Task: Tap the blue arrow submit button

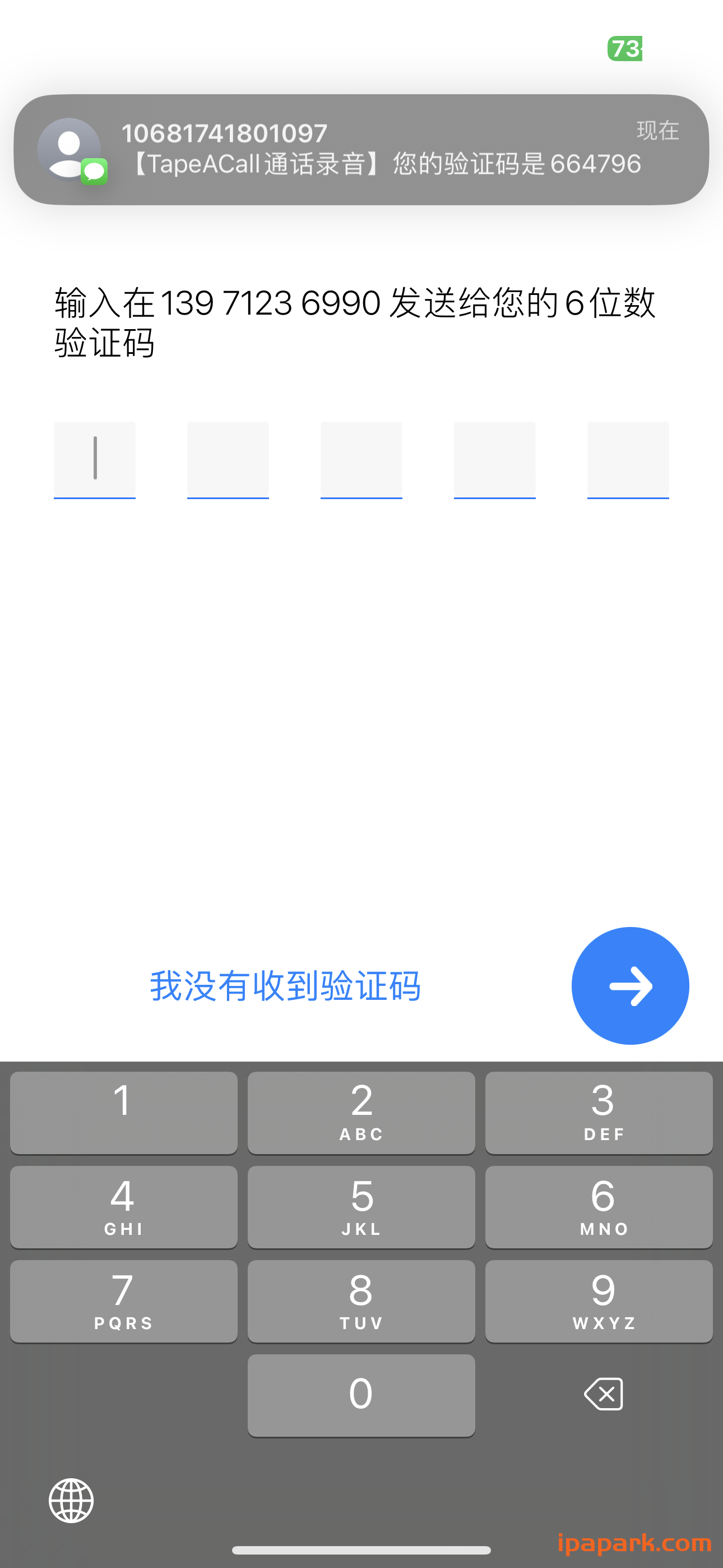Action: tap(630, 986)
